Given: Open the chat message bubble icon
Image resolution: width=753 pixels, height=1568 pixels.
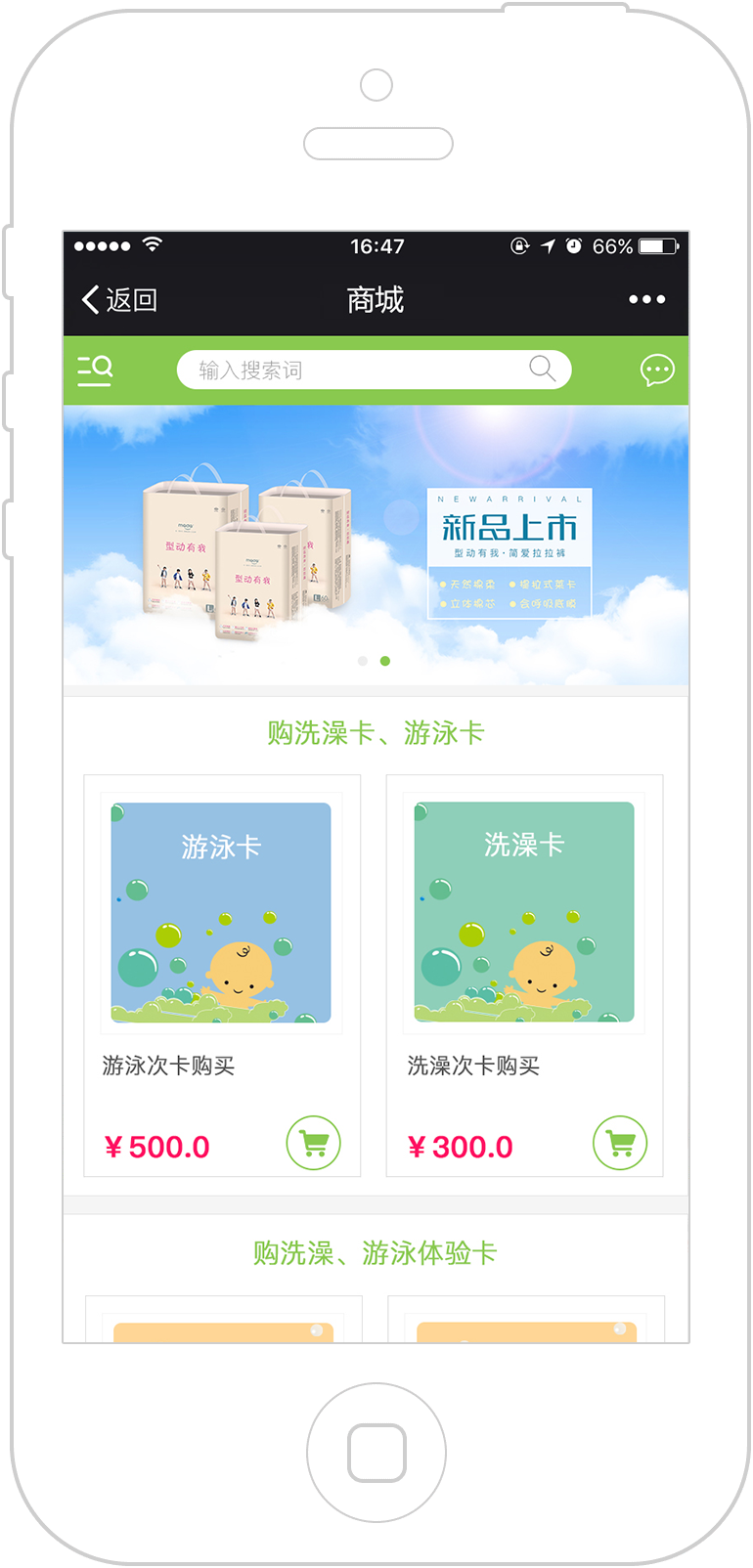Looking at the screenshot, I should (x=657, y=370).
